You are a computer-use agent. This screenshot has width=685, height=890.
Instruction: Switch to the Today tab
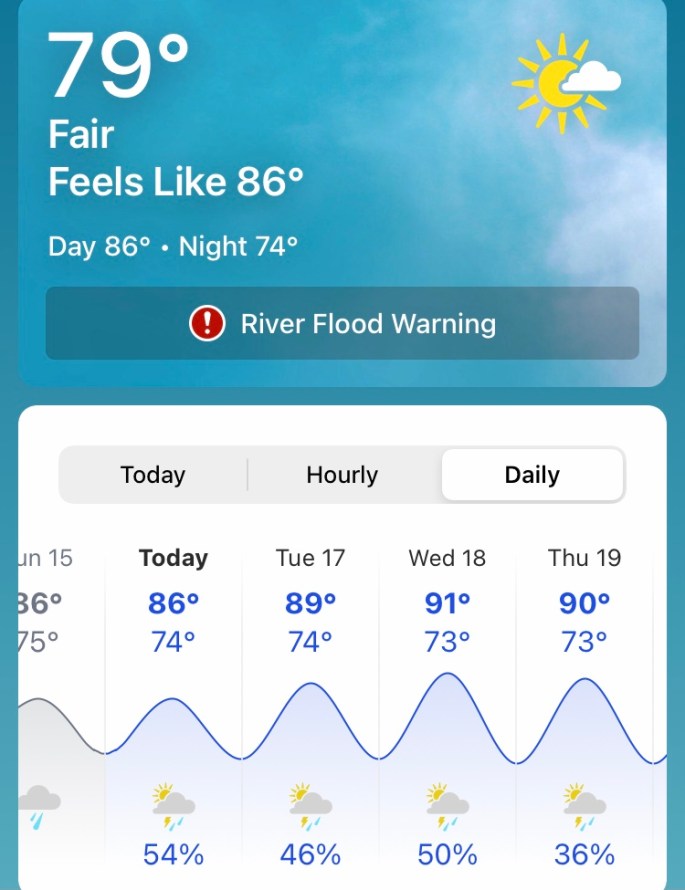pos(153,475)
